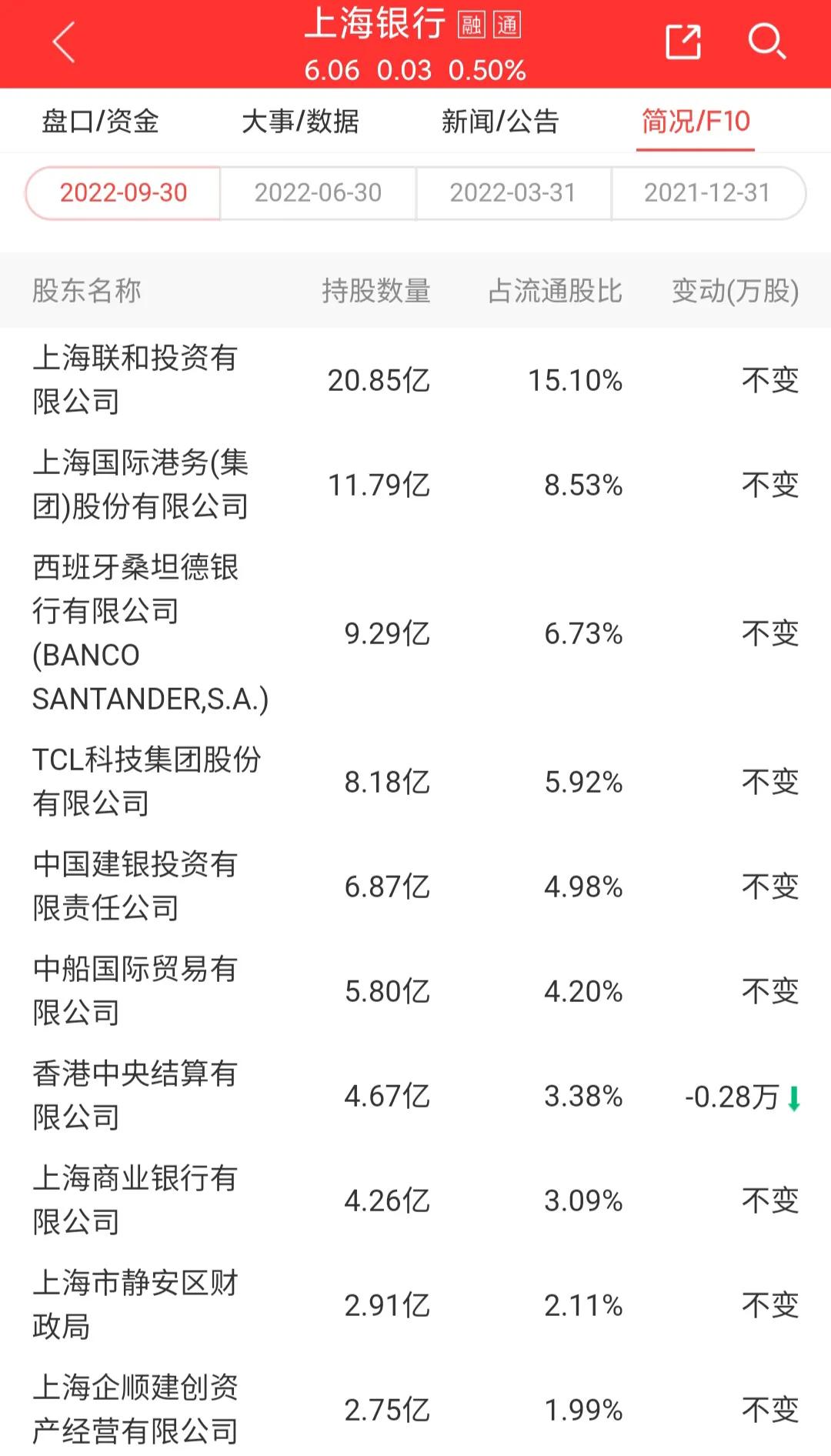Viewport: 831px width, 1456px height.
Task: Click the 融 badge next to stock name
Action: pos(470,24)
